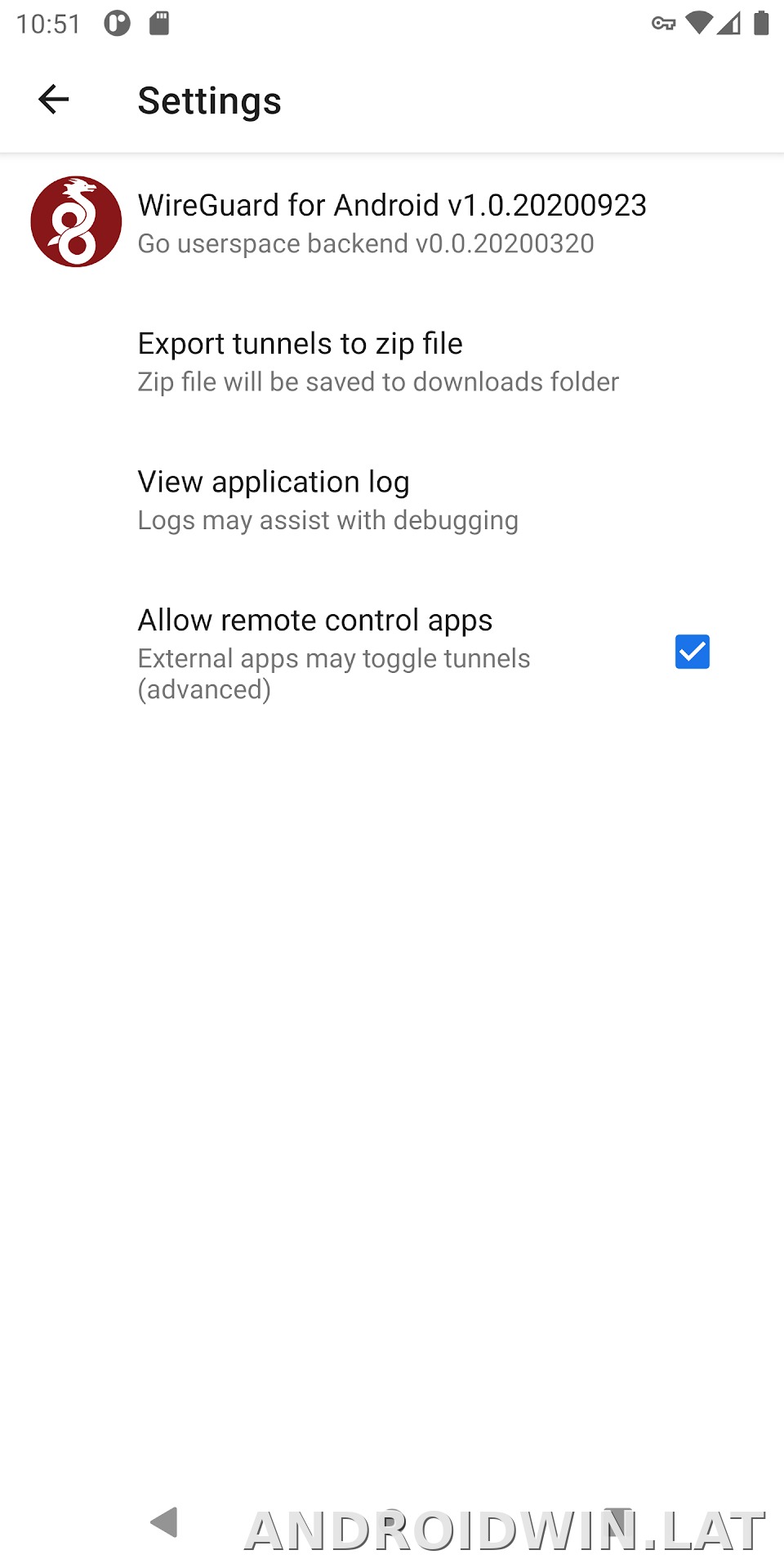784x1568 pixels.
Task: Uncheck the Allow remote control apps checkbox
Action: (692, 652)
